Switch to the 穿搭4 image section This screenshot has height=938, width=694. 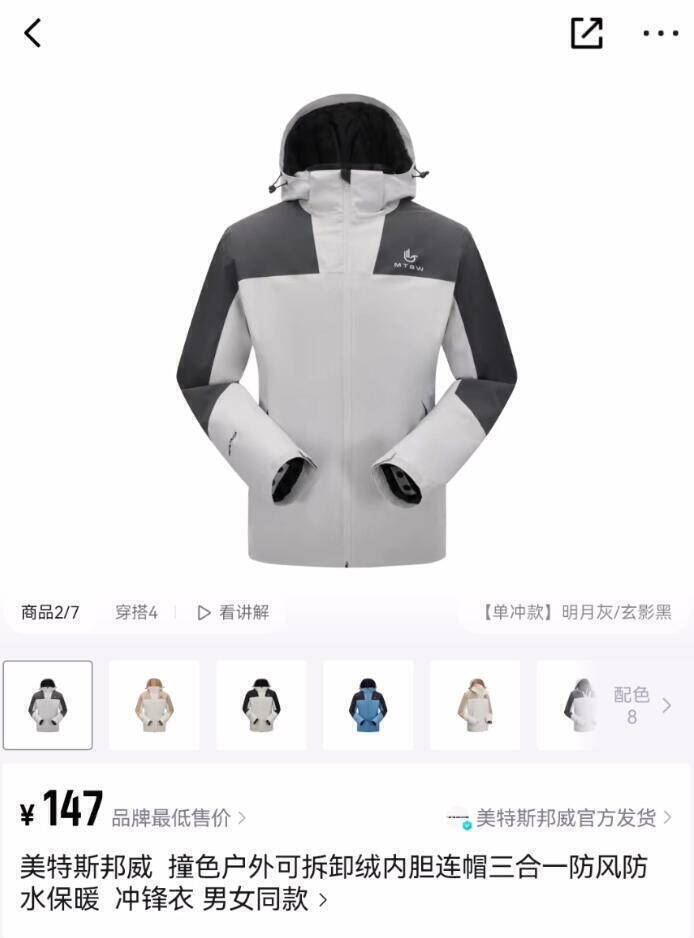click(x=136, y=612)
